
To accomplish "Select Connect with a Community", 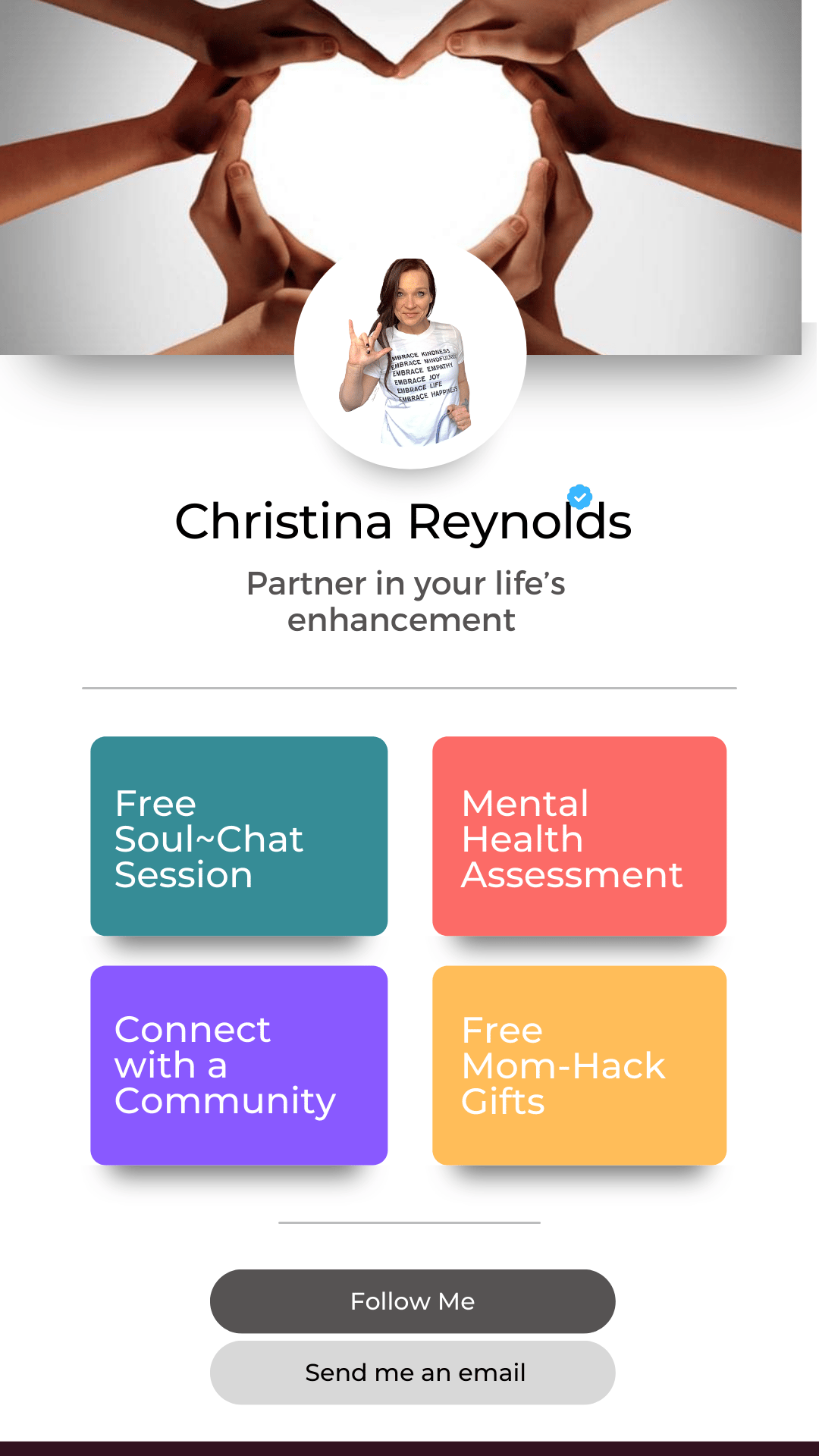I will [x=239, y=1065].
